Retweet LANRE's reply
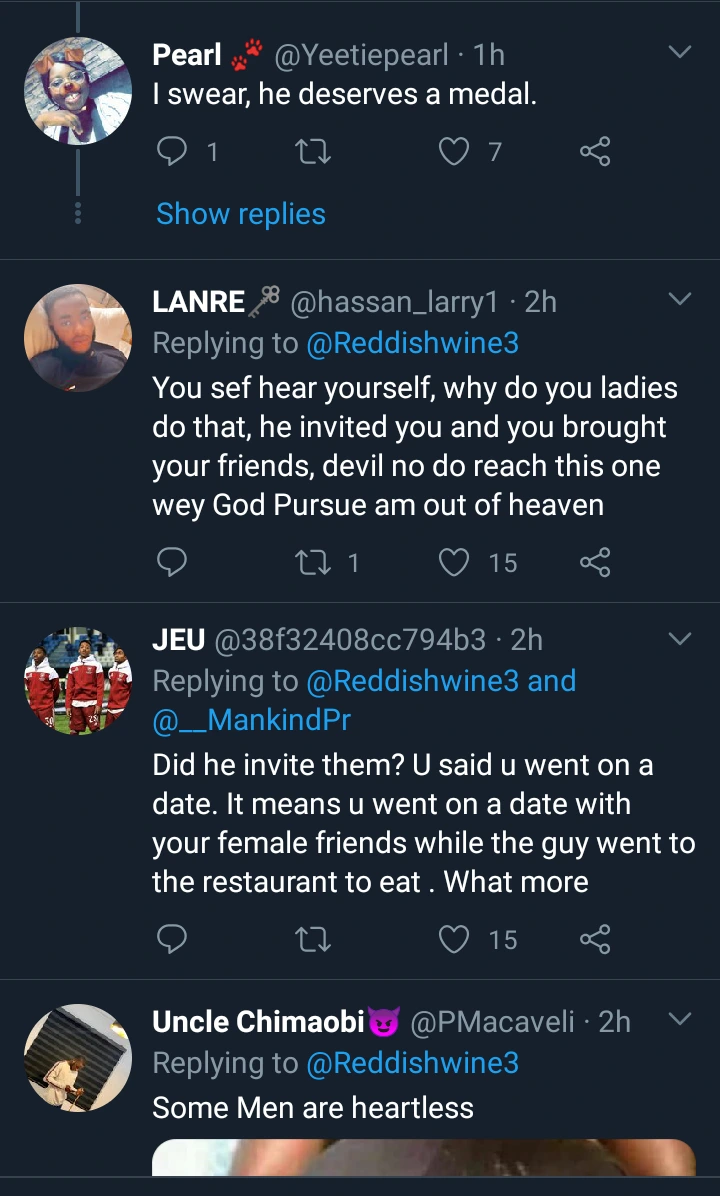The height and width of the screenshot is (1196, 720). coord(314,563)
